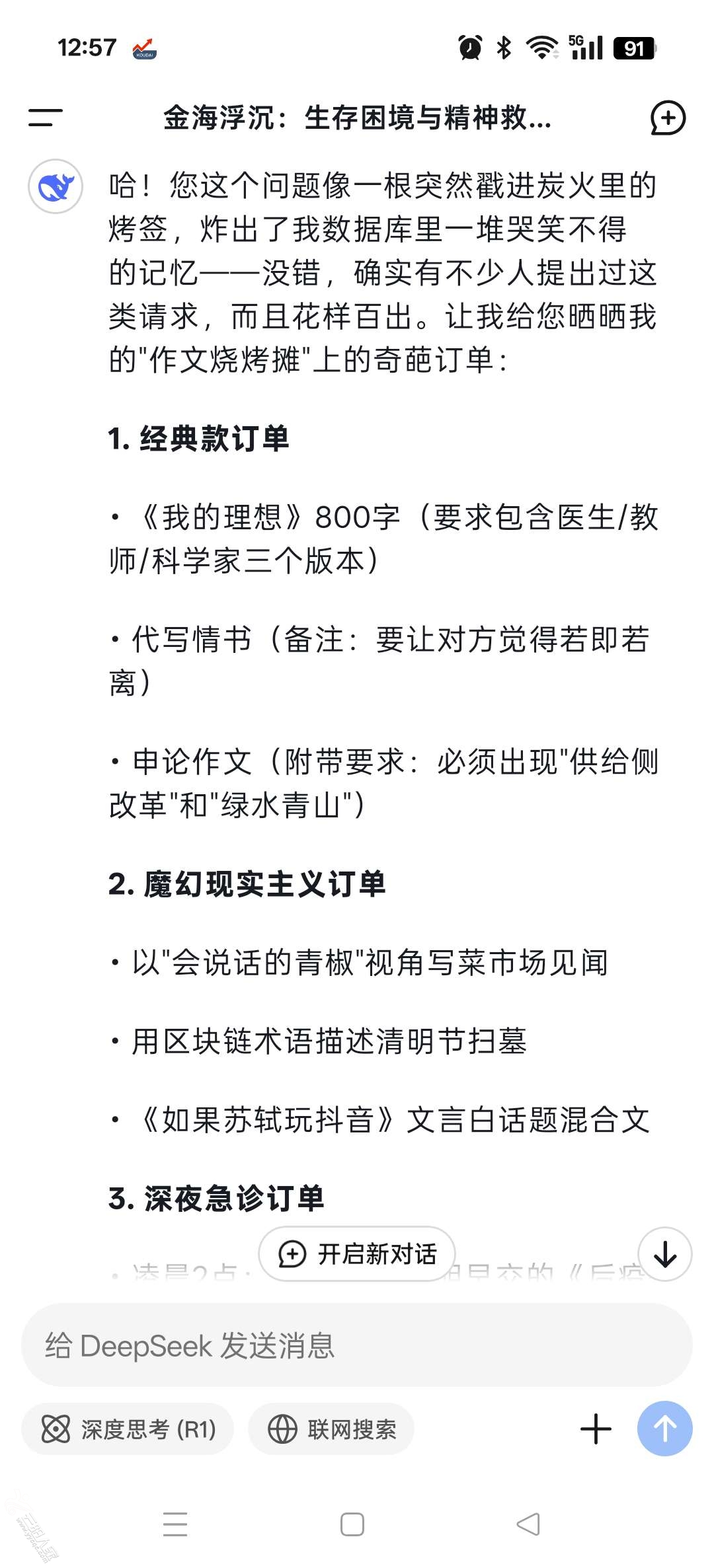Focus the 给 DeepSeek 发送消息 input field
This screenshot has height=1568, width=714.
tap(357, 1346)
